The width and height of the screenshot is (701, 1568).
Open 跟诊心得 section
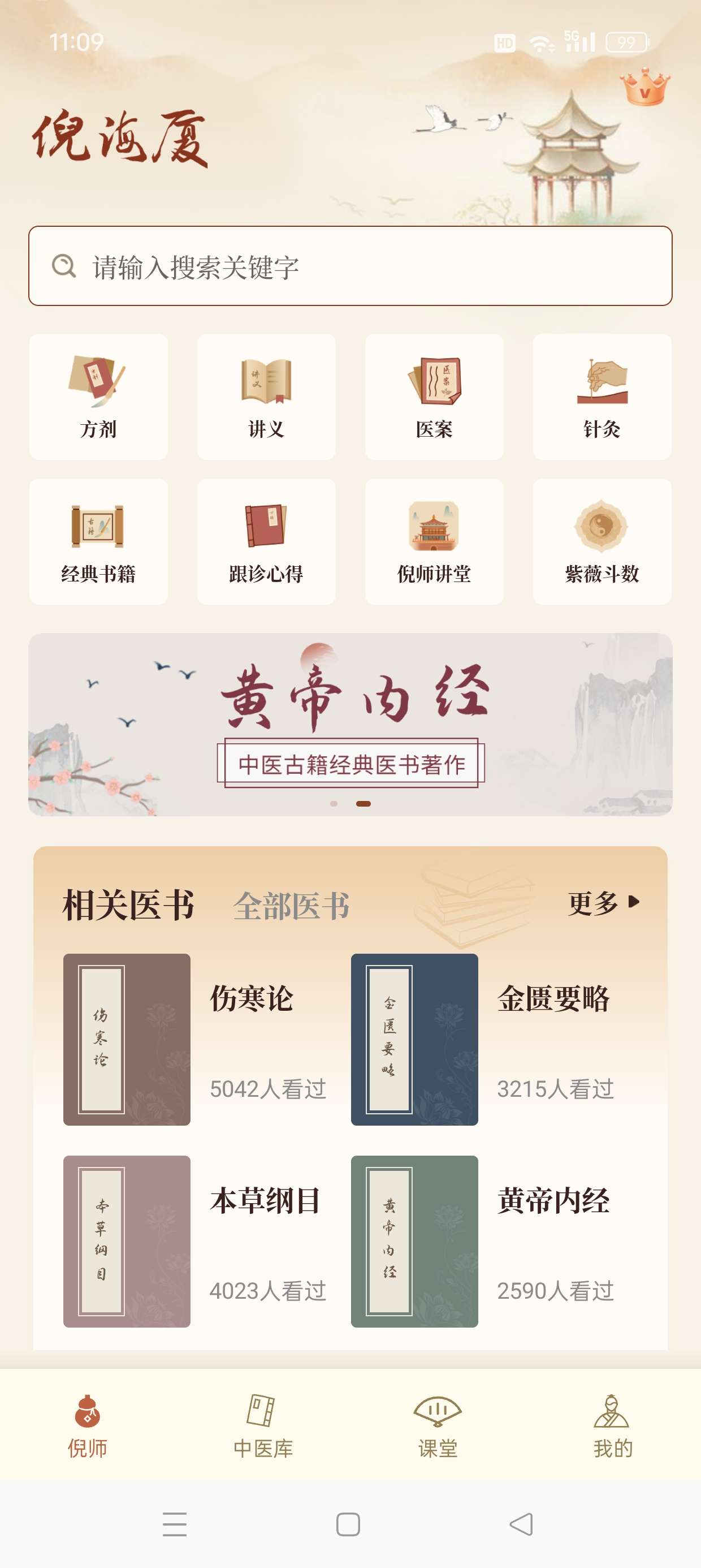(266, 541)
